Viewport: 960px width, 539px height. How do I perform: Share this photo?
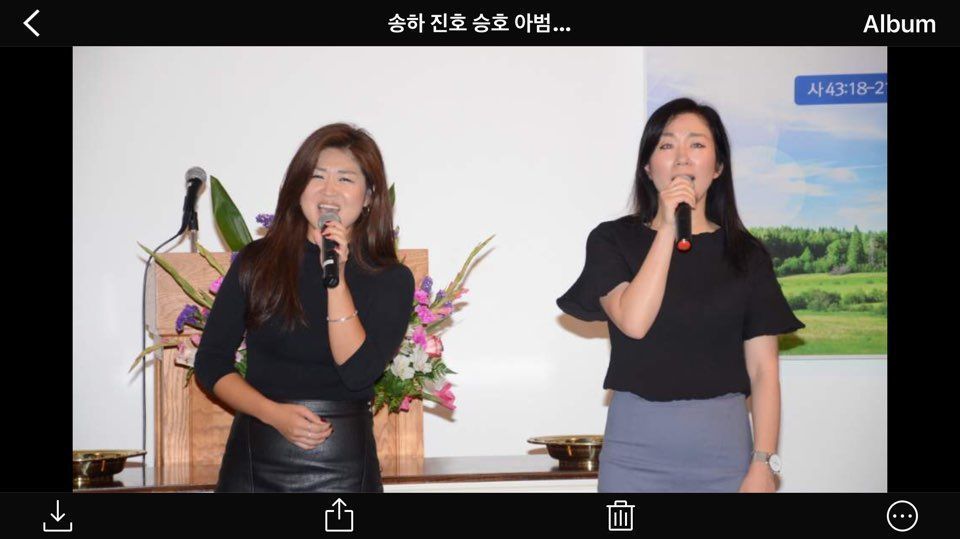tap(339, 515)
